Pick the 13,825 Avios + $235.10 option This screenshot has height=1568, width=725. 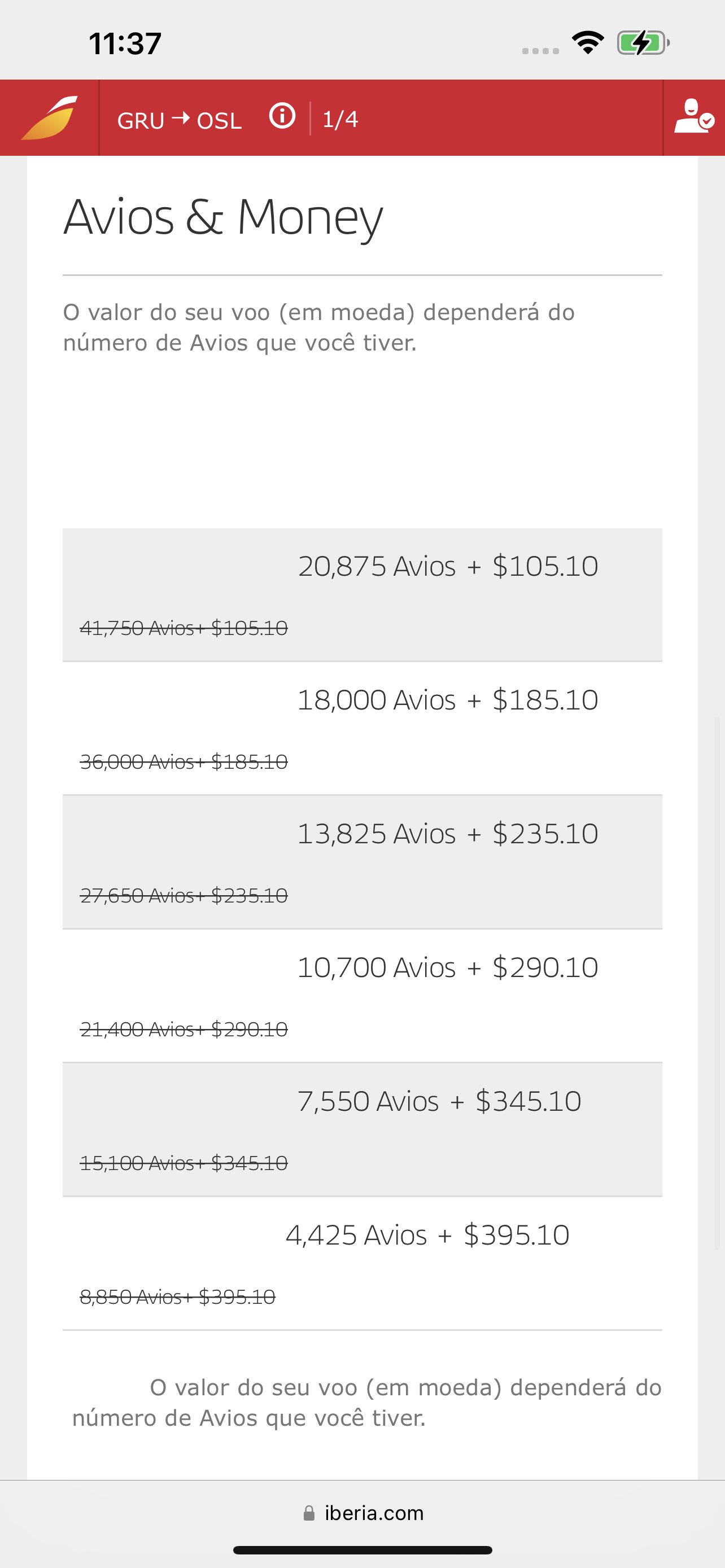362,862
